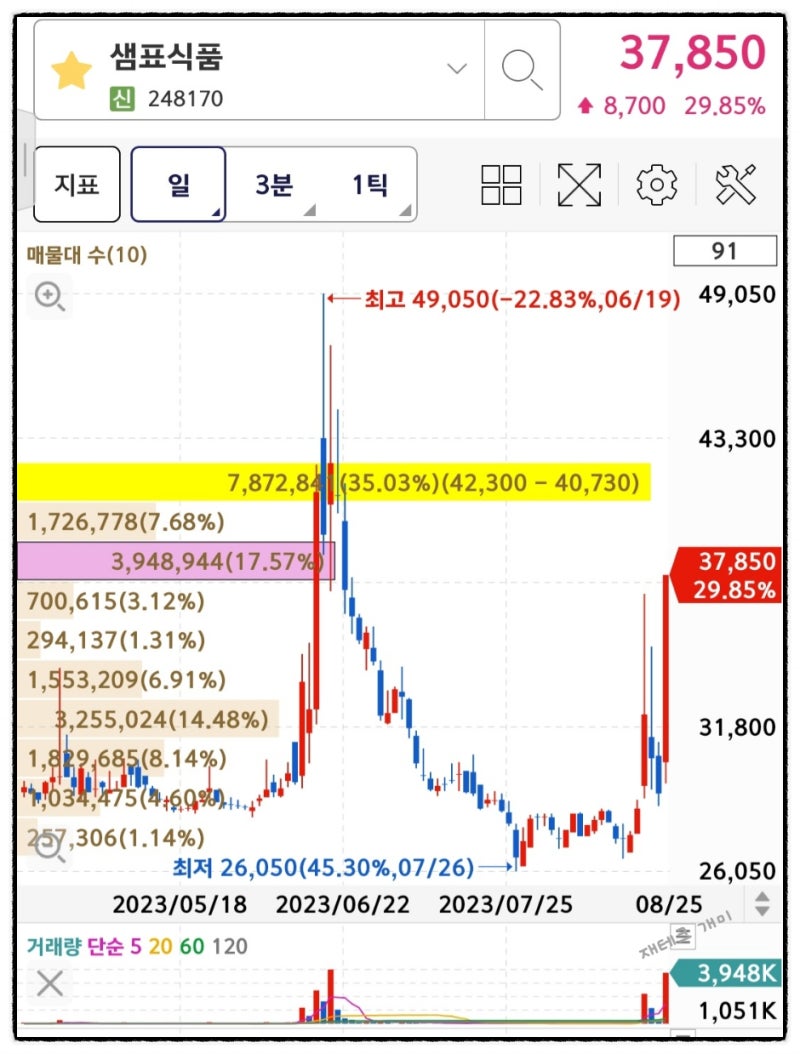The width and height of the screenshot is (800, 1054).
Task: Open the 지표 indicator button
Action: pyautogui.click(x=77, y=185)
